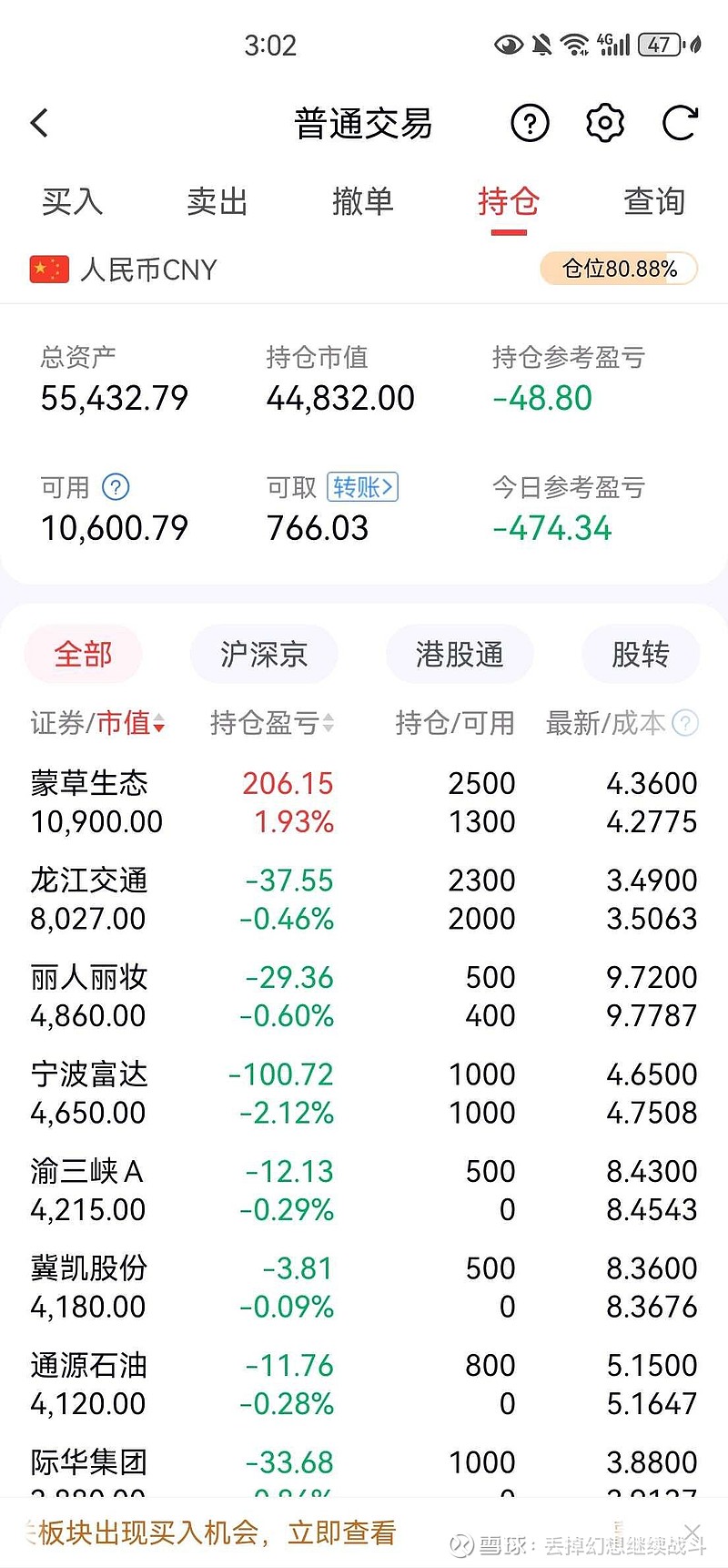
Task: Sort by 持仓盈亏 column
Action: [x=272, y=723]
